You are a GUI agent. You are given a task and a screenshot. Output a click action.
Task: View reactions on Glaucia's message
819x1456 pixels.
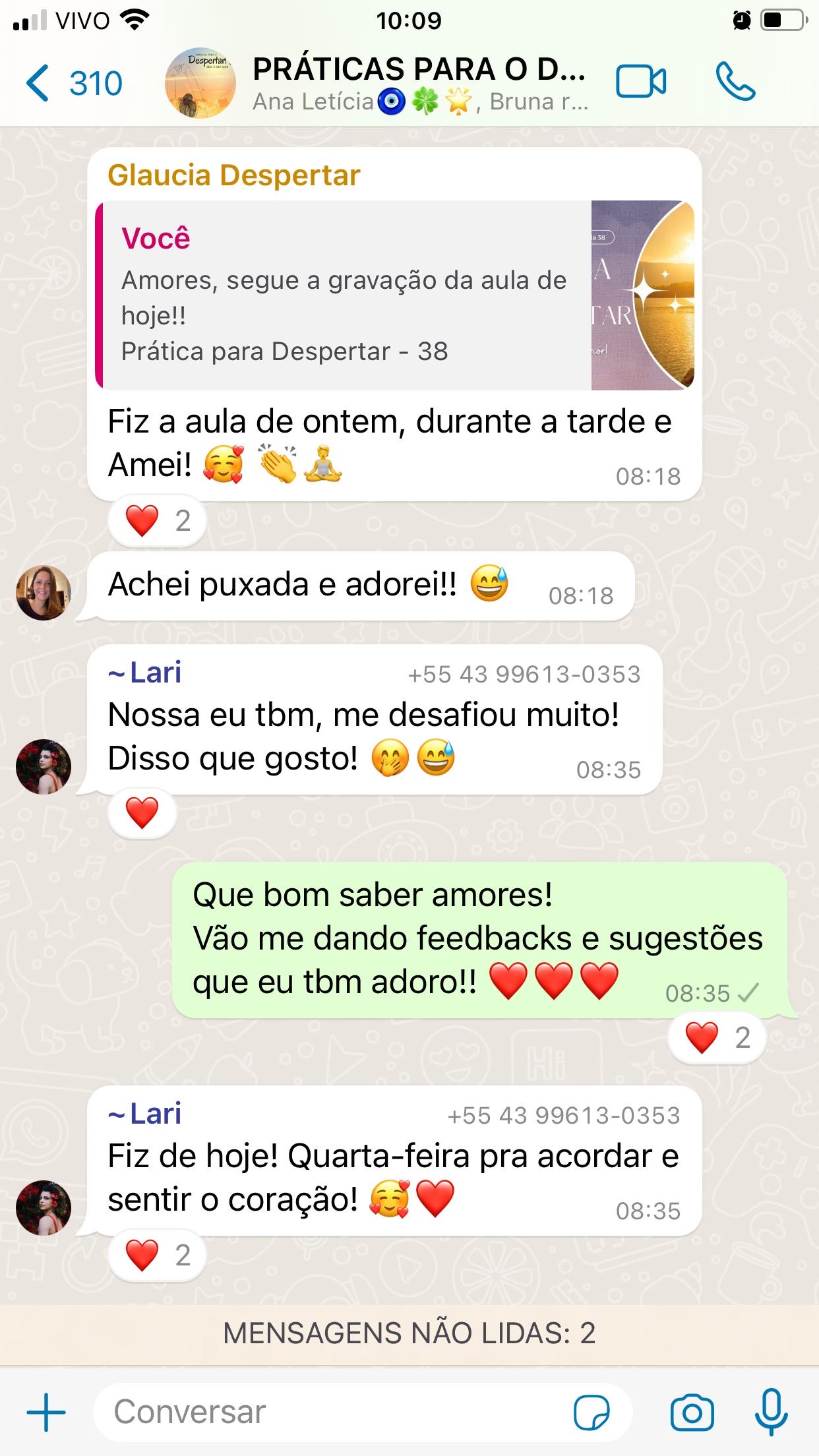point(158,521)
